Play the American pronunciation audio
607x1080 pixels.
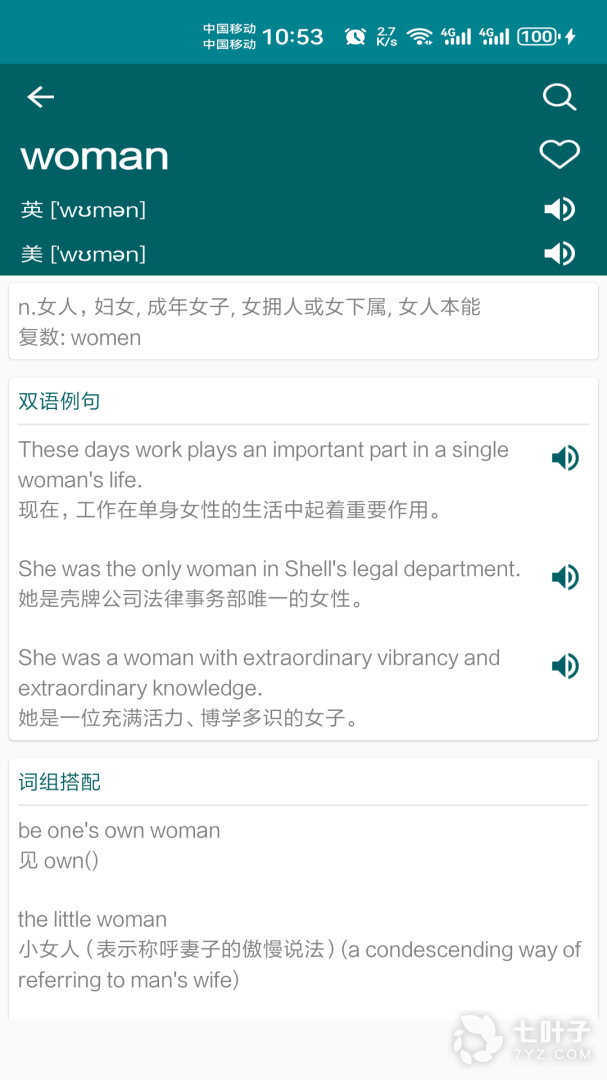(x=559, y=253)
